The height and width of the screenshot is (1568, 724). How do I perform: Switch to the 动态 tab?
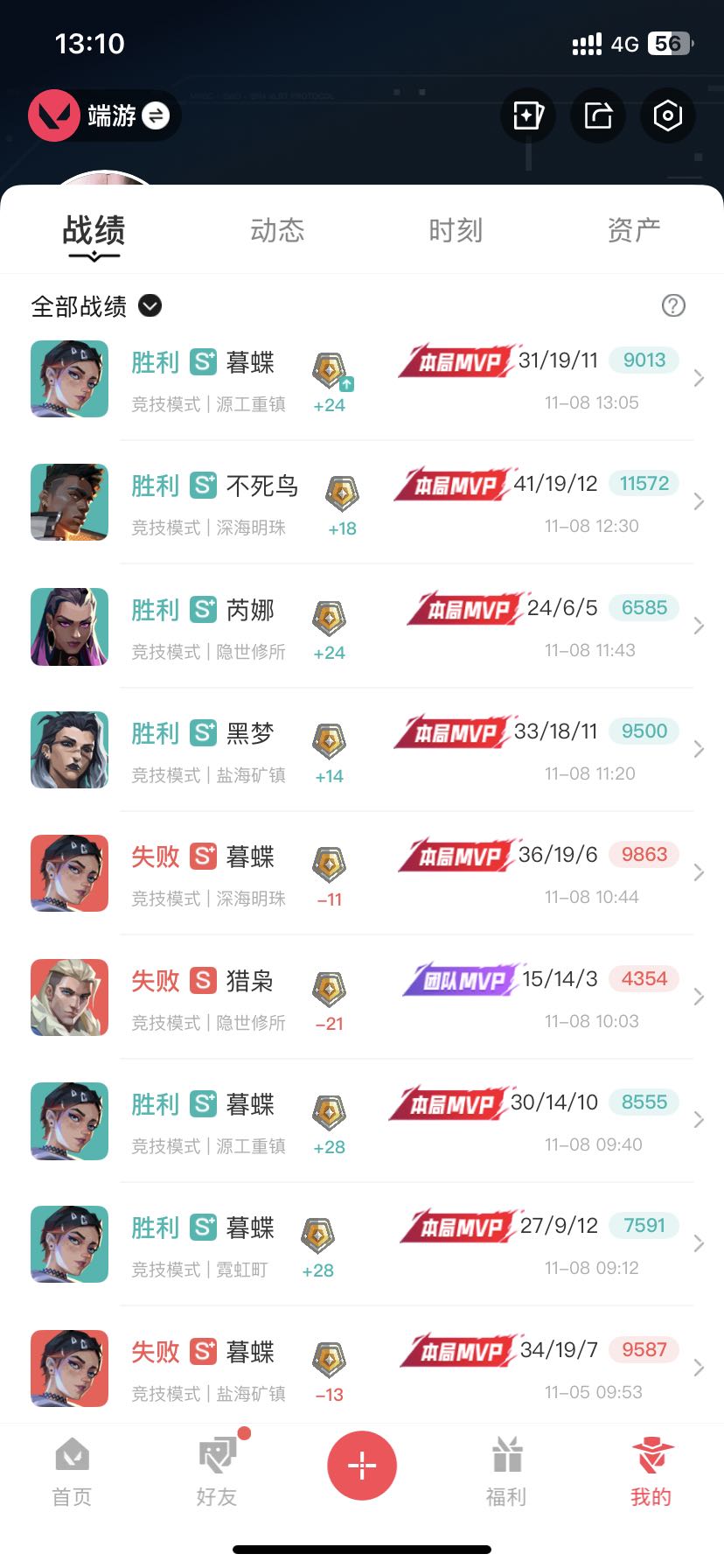277,230
